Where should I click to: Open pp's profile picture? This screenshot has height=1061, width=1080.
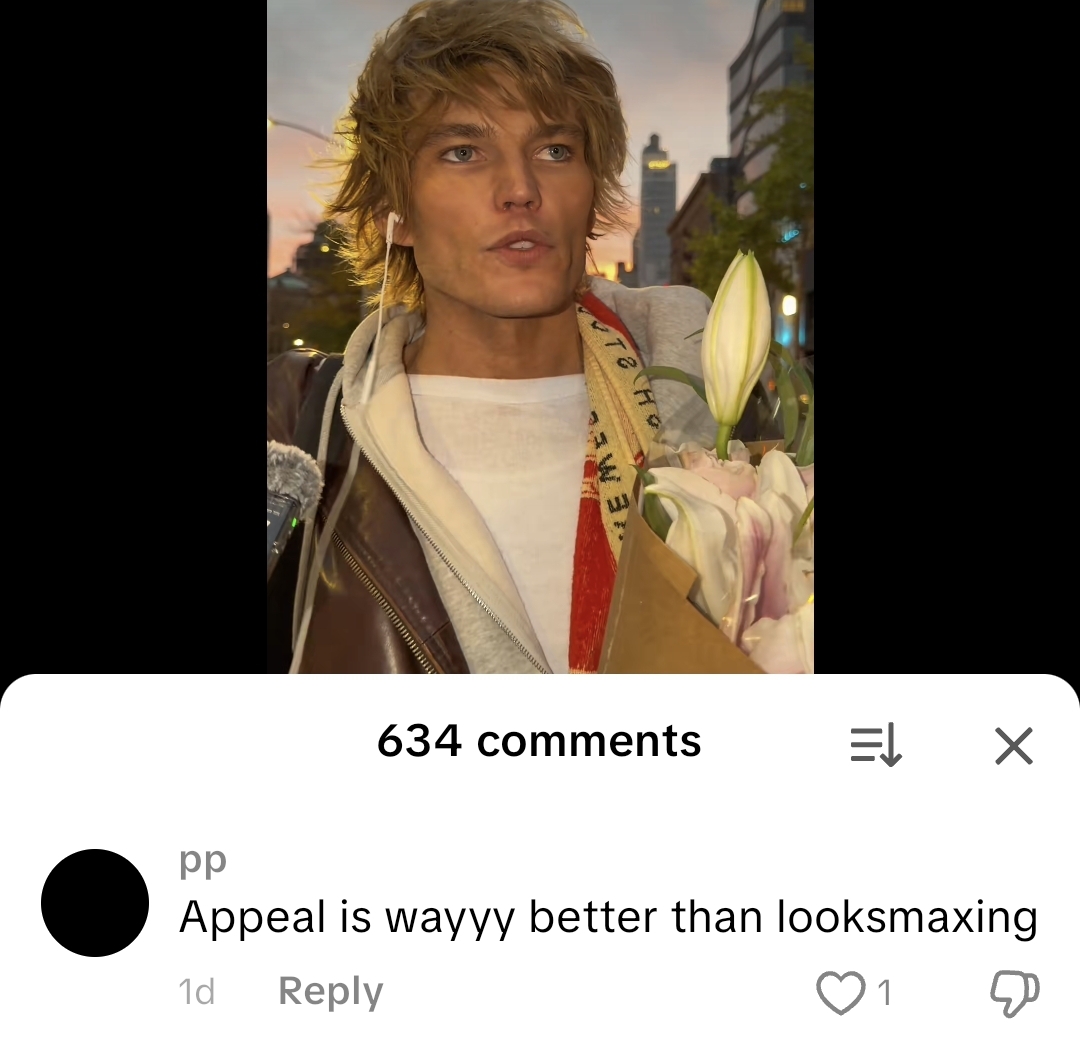tap(95, 903)
